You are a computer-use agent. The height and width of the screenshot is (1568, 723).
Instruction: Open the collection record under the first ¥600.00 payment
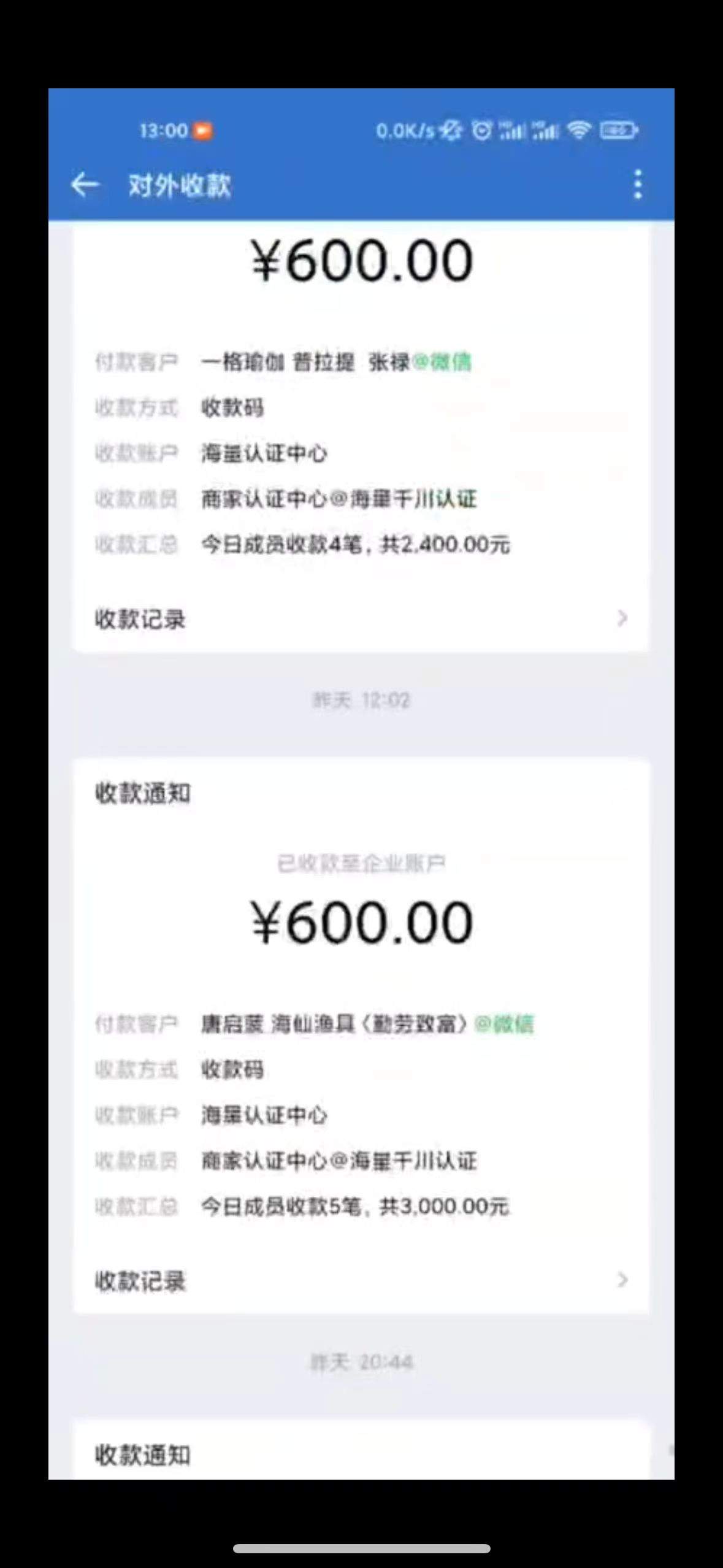coord(142,618)
